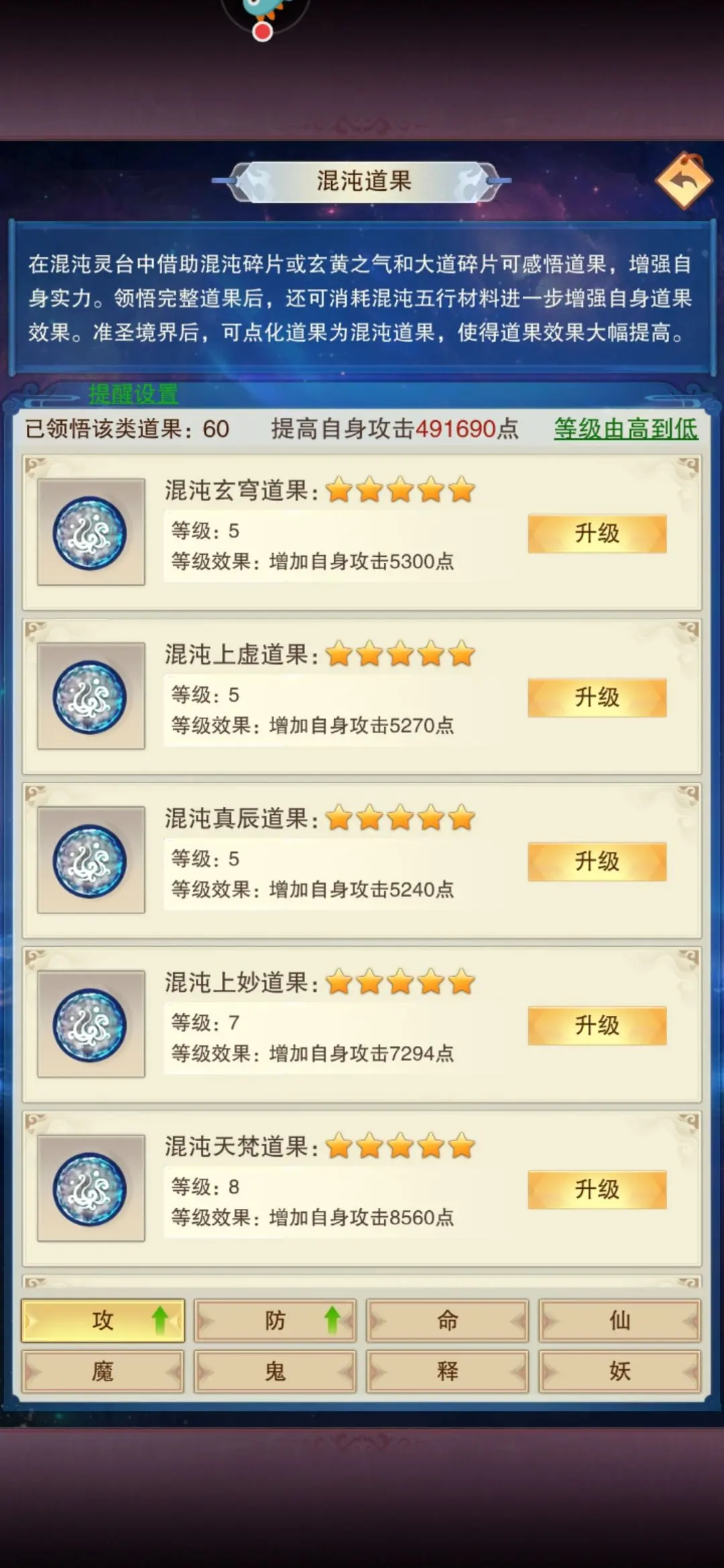
Task: Upgrade 混沌天梵道果 with 升级
Action: 597,1190
